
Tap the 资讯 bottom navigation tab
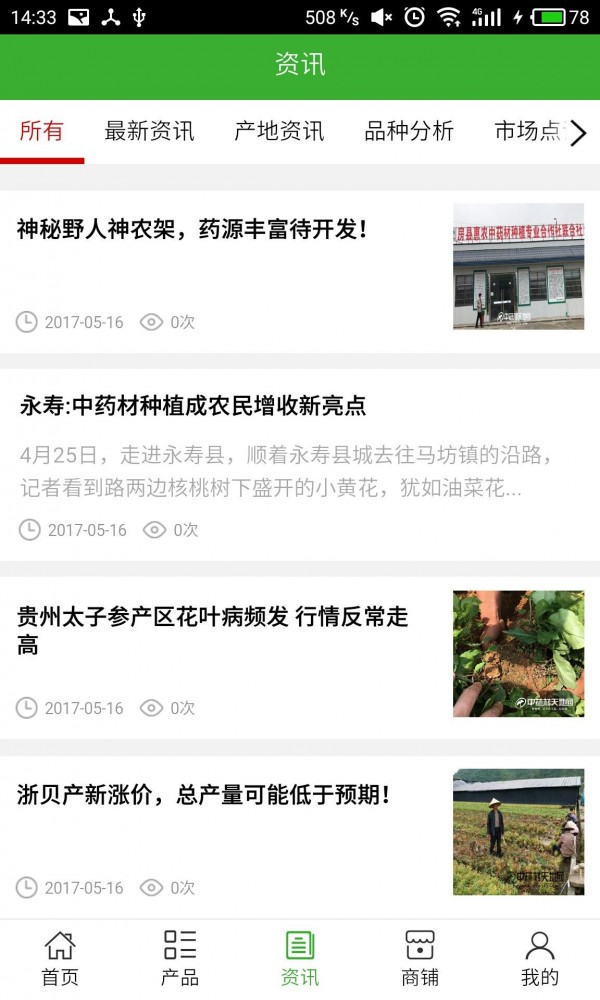[x=300, y=958]
